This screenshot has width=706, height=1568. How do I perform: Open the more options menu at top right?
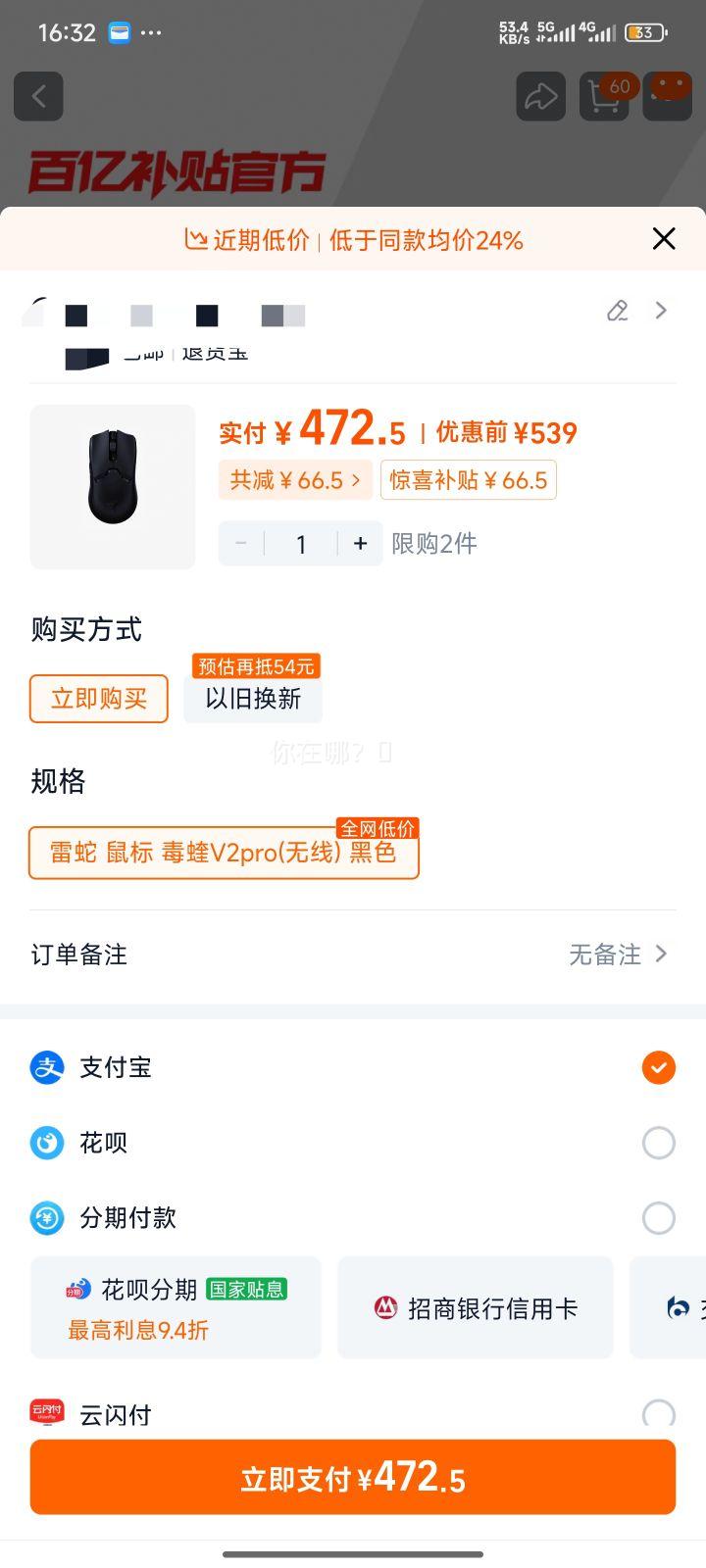669,96
